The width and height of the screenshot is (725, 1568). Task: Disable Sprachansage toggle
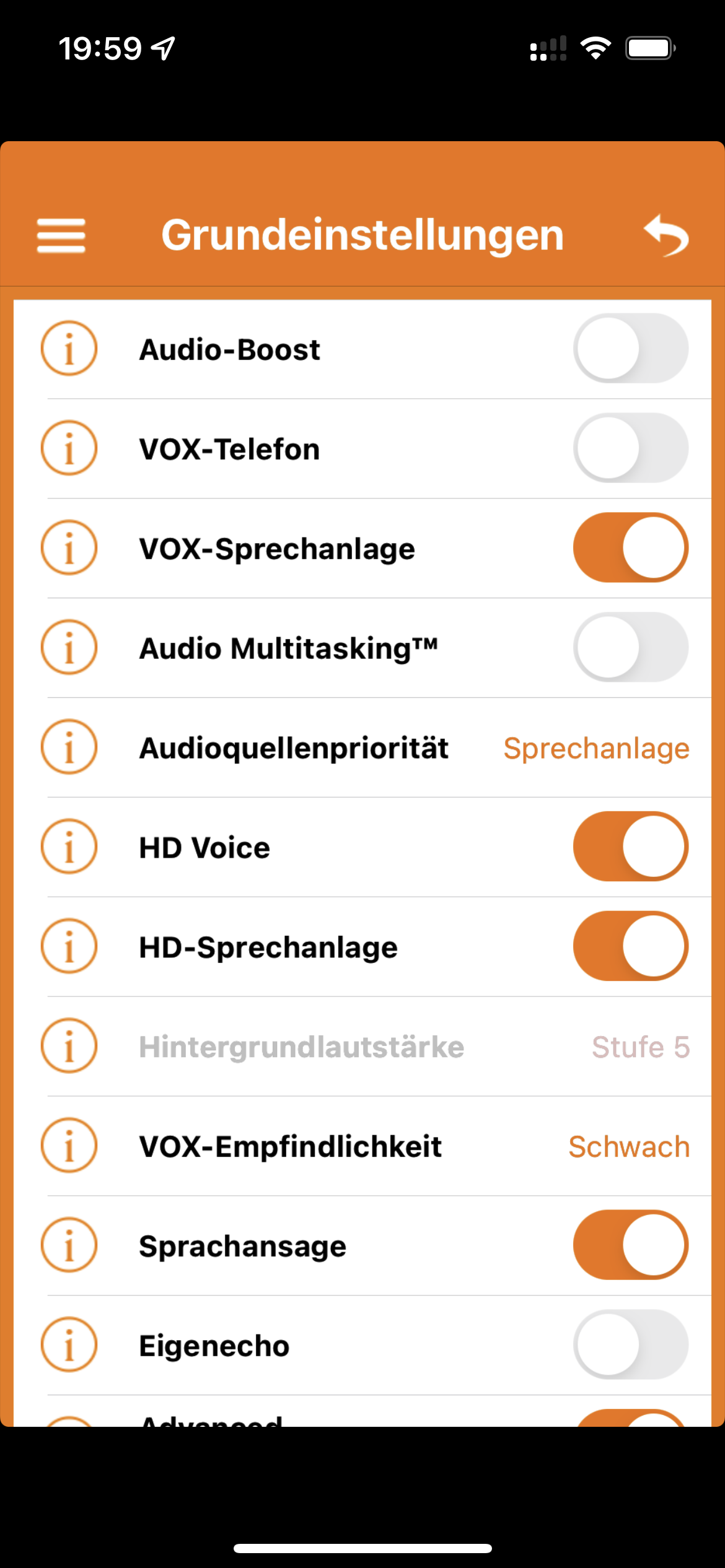tap(631, 1246)
